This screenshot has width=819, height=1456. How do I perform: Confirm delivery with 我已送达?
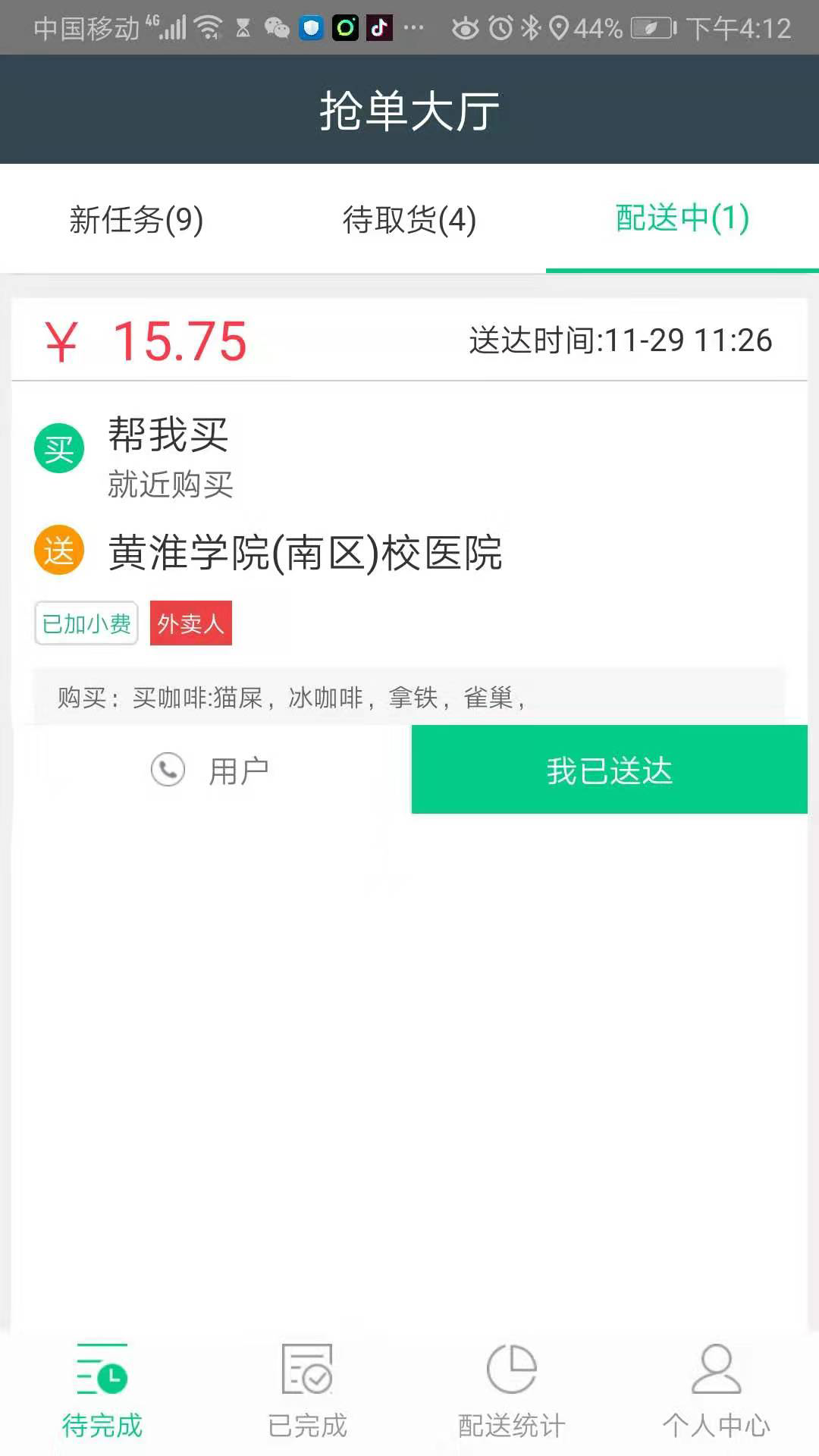(x=609, y=770)
